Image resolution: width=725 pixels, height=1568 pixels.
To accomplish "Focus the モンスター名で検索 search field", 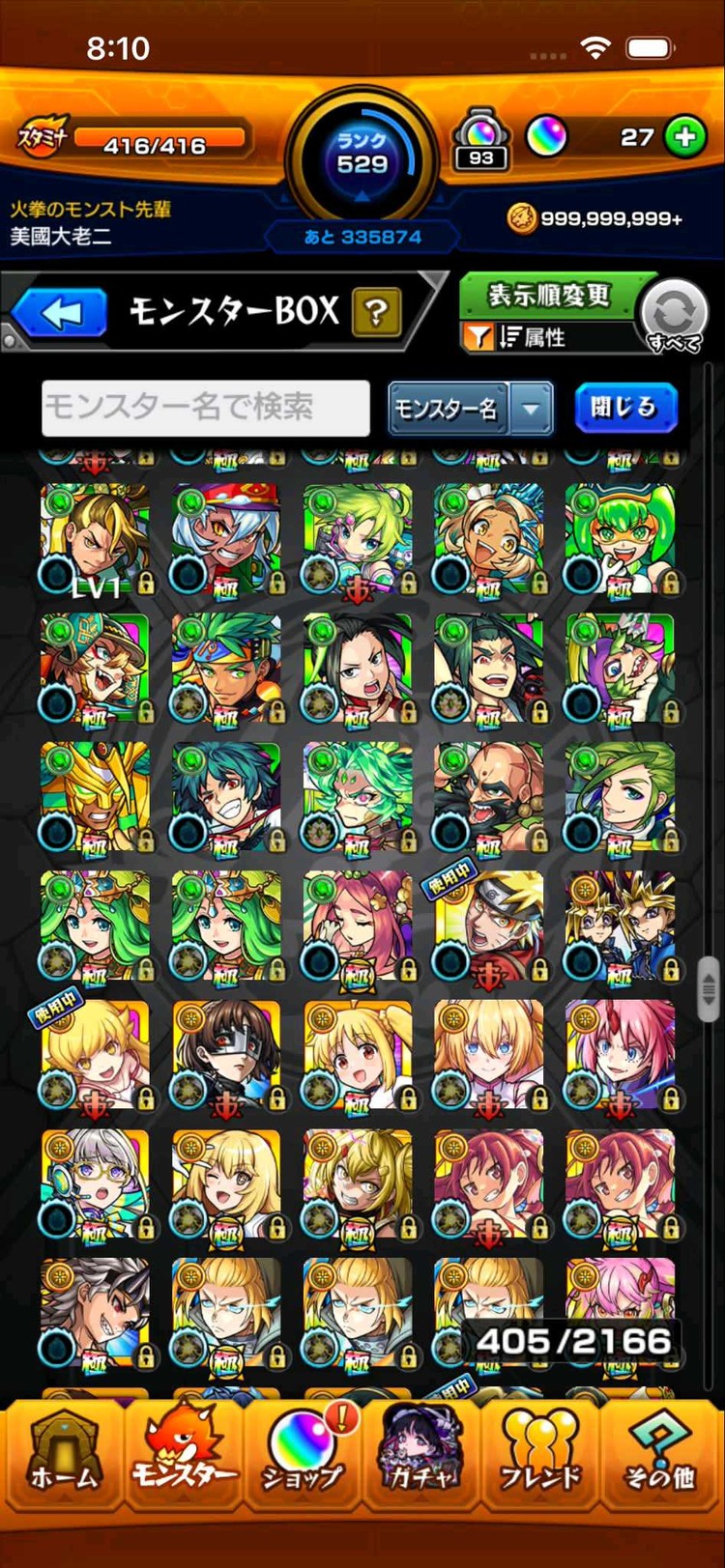I will [x=206, y=408].
